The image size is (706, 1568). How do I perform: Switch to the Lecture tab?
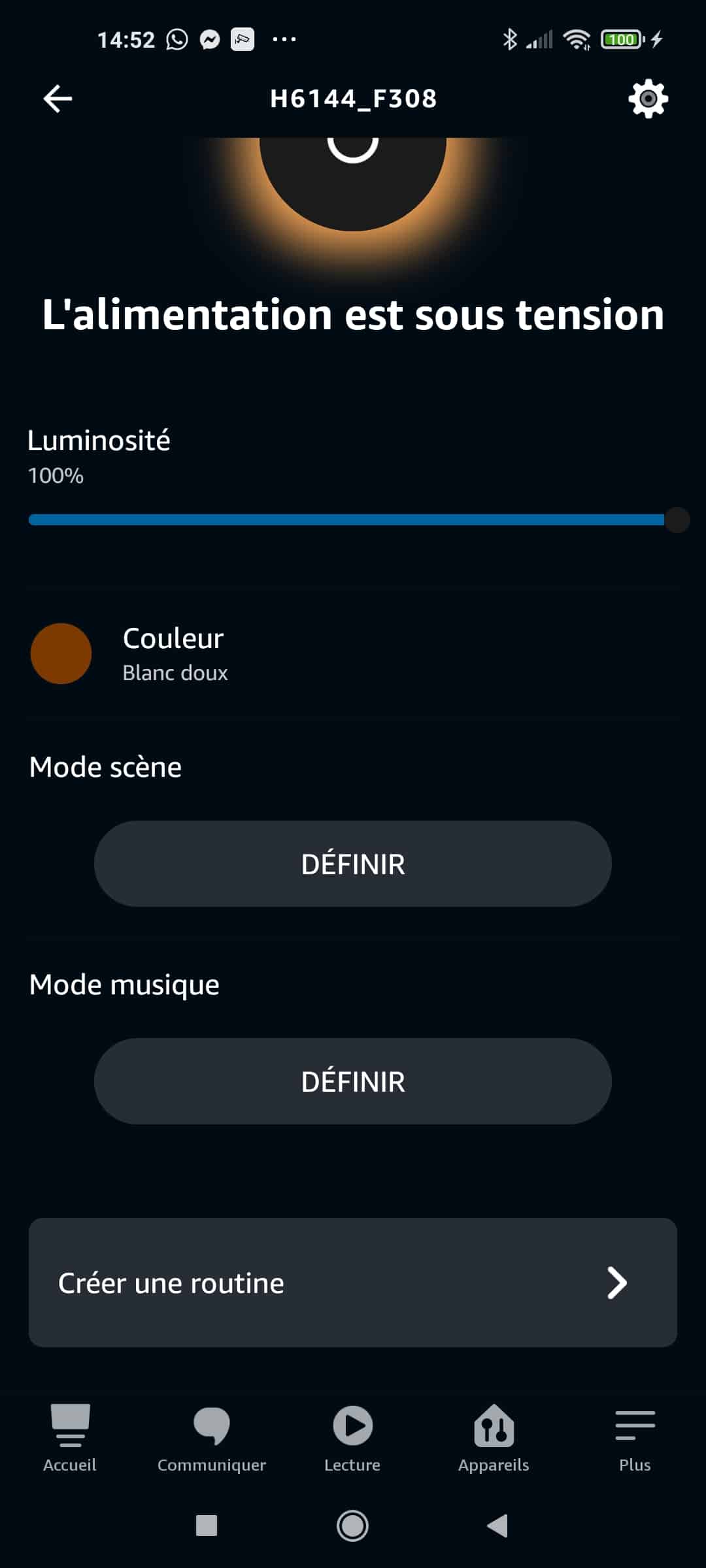click(x=352, y=1439)
